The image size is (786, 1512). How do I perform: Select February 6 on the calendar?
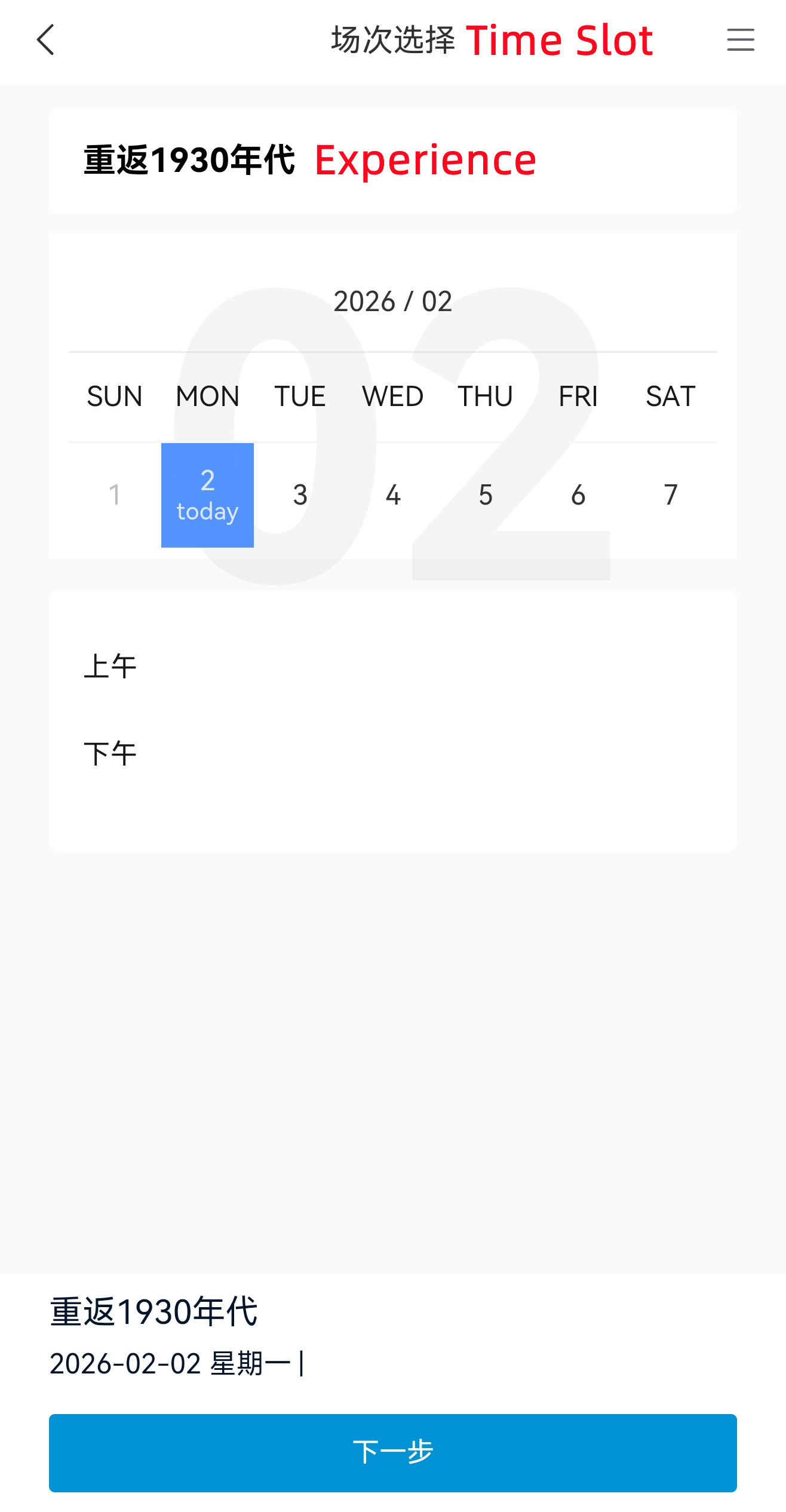[578, 494]
